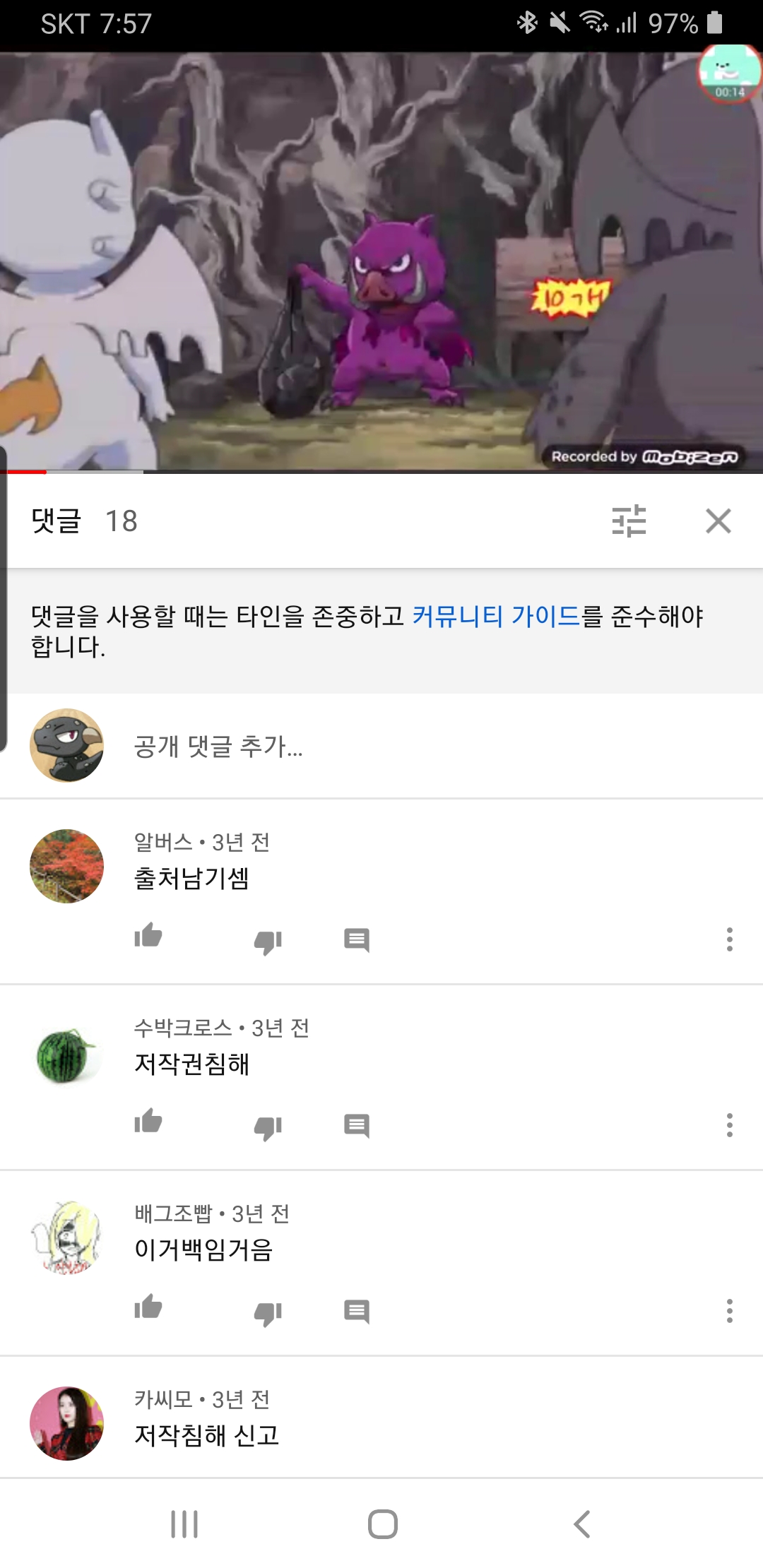This screenshot has width=763, height=1568.
Task: Reply to 배그조빱's comment
Action: 357,1312
